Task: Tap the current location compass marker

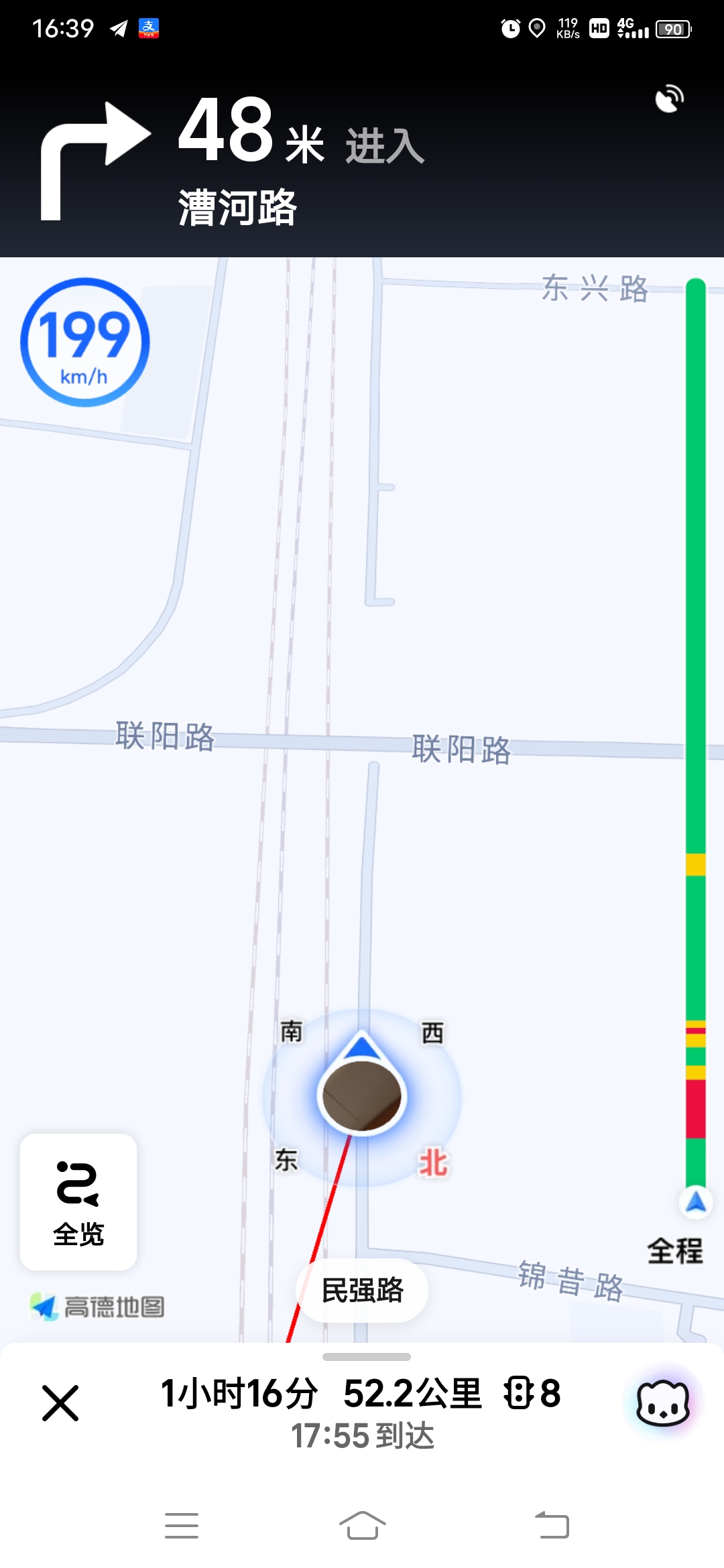Action: [362, 1094]
